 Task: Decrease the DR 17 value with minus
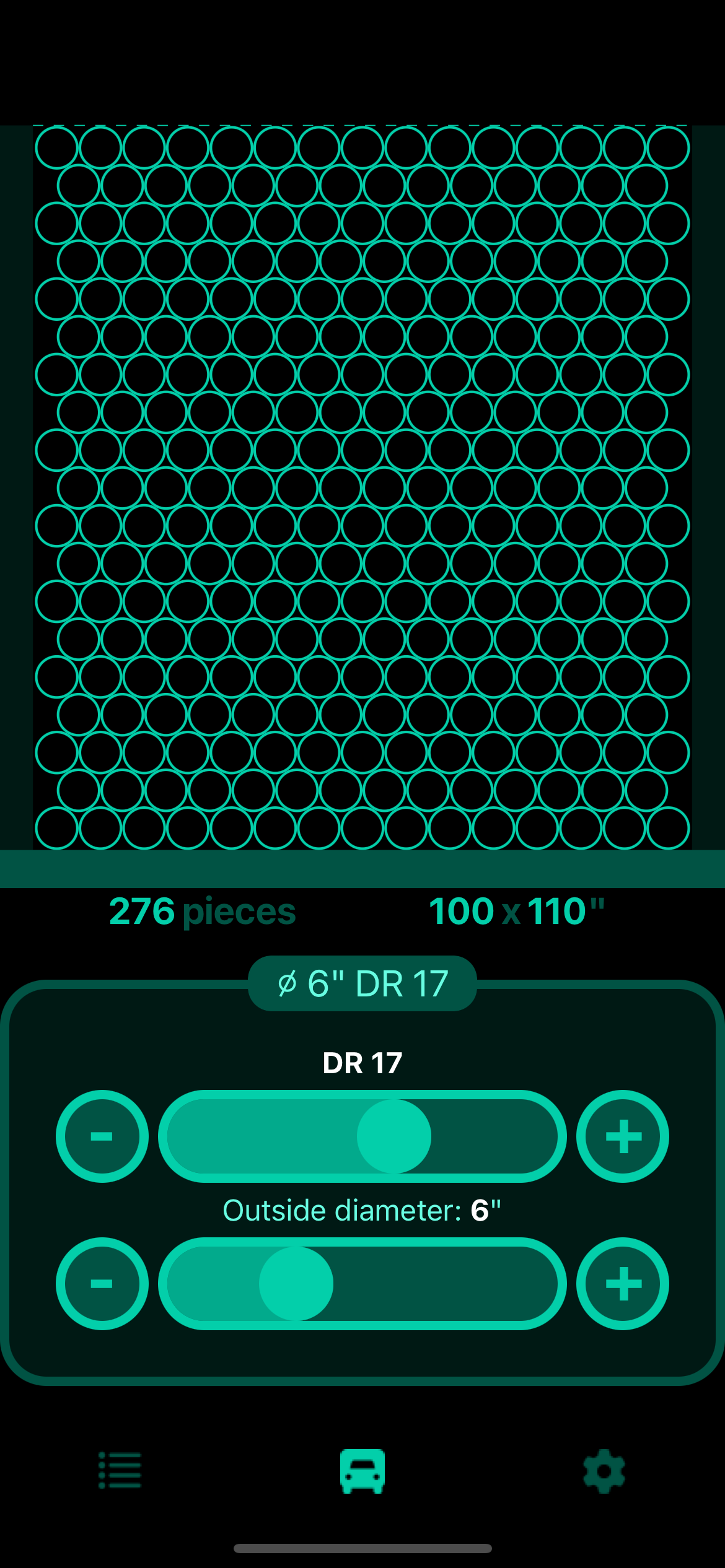click(102, 1136)
